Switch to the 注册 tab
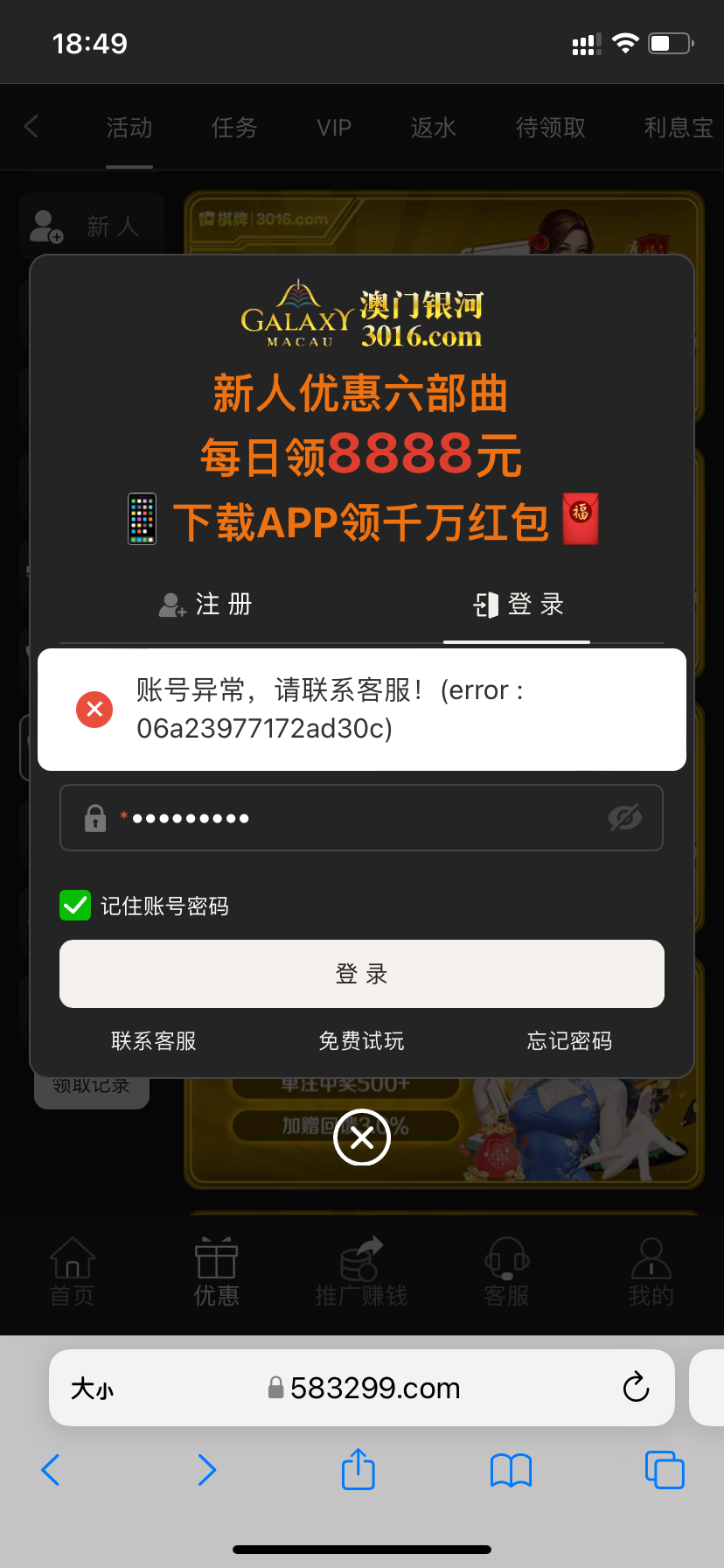This screenshot has height=1568, width=724. pyautogui.click(x=206, y=604)
